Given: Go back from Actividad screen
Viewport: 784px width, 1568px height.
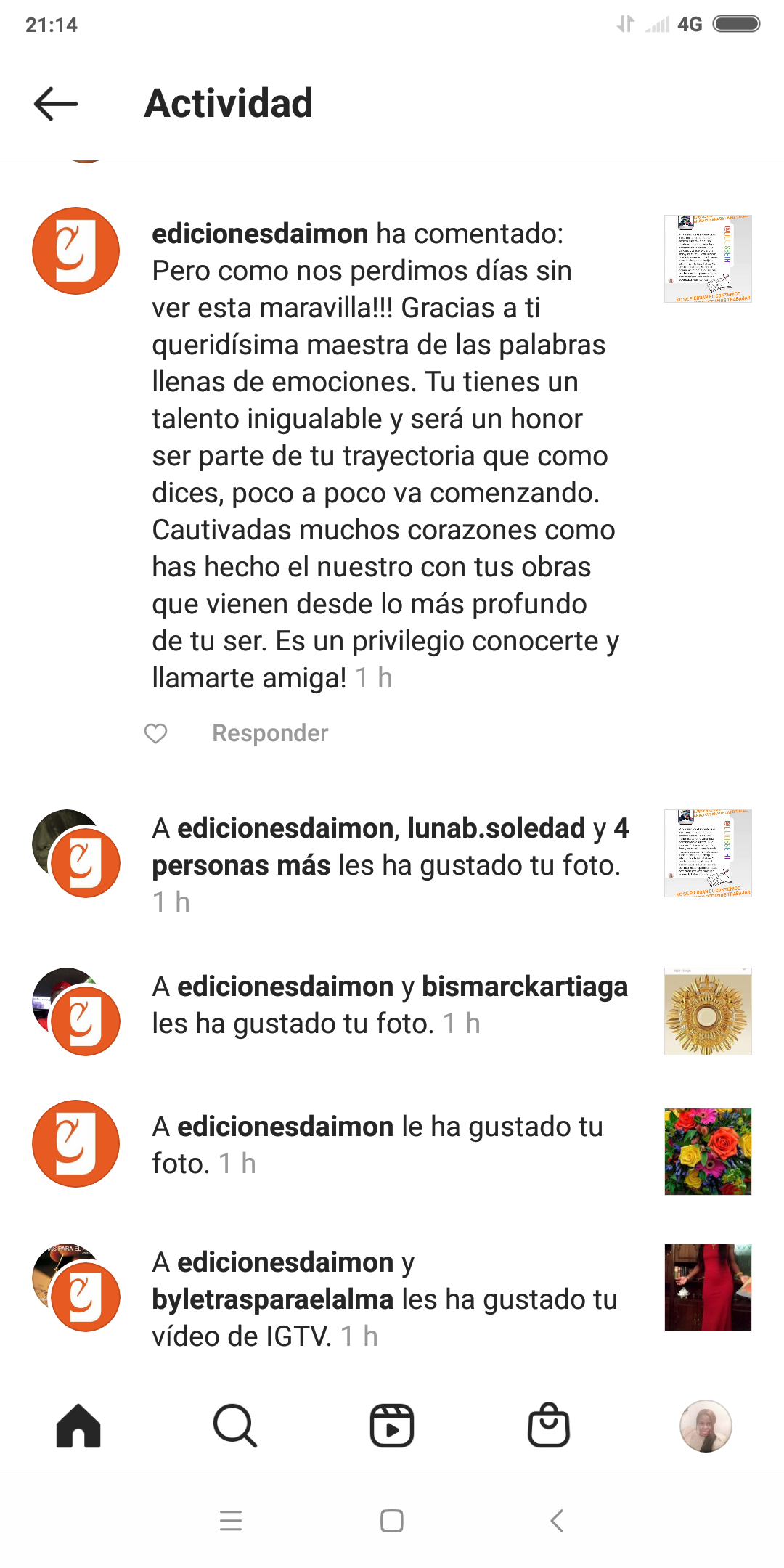Looking at the screenshot, I should 56,104.
